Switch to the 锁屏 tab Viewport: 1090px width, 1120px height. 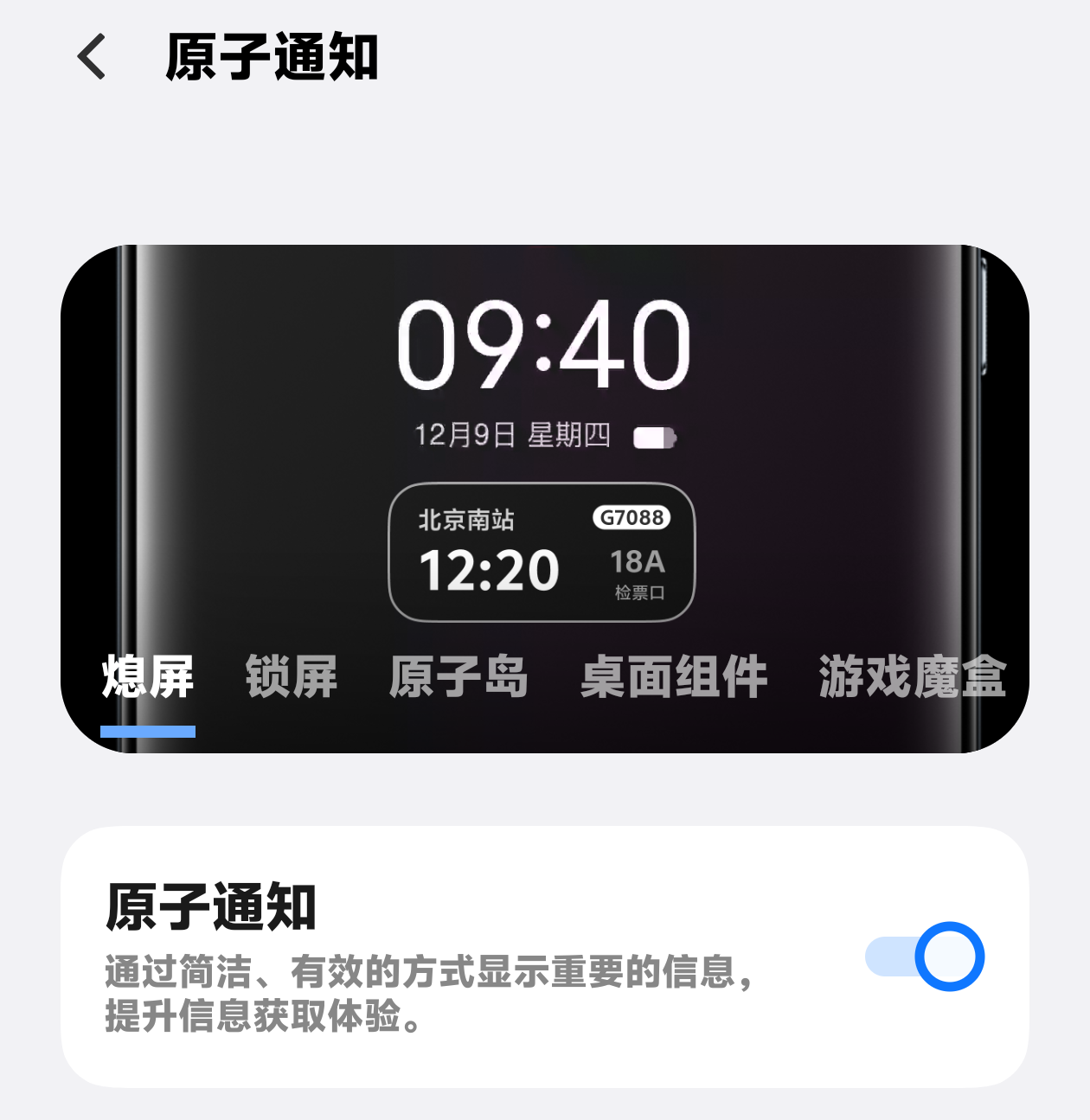click(x=292, y=676)
